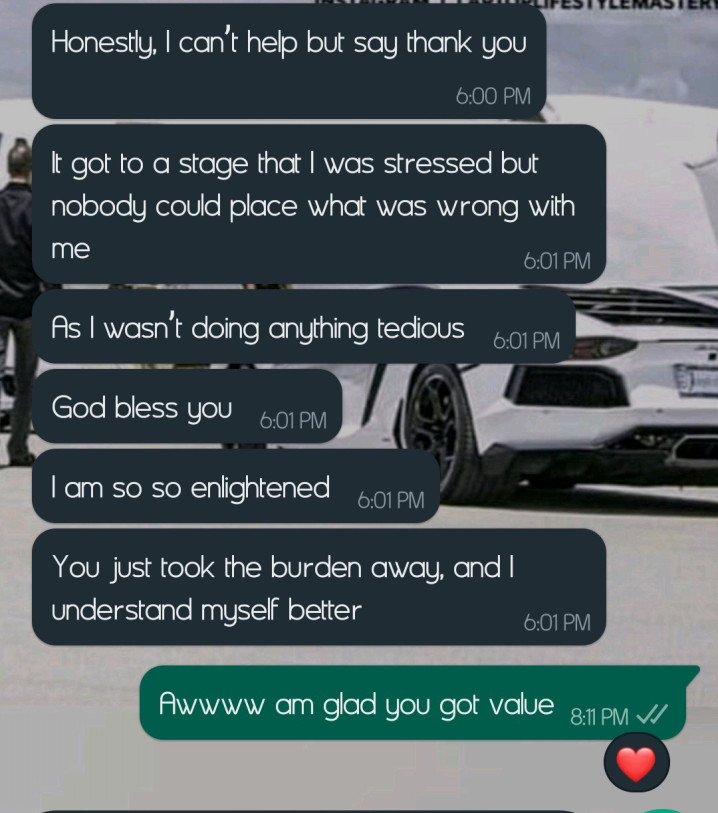The width and height of the screenshot is (718, 813).
Task: Open the heart reaction on the last message
Action: (636, 764)
